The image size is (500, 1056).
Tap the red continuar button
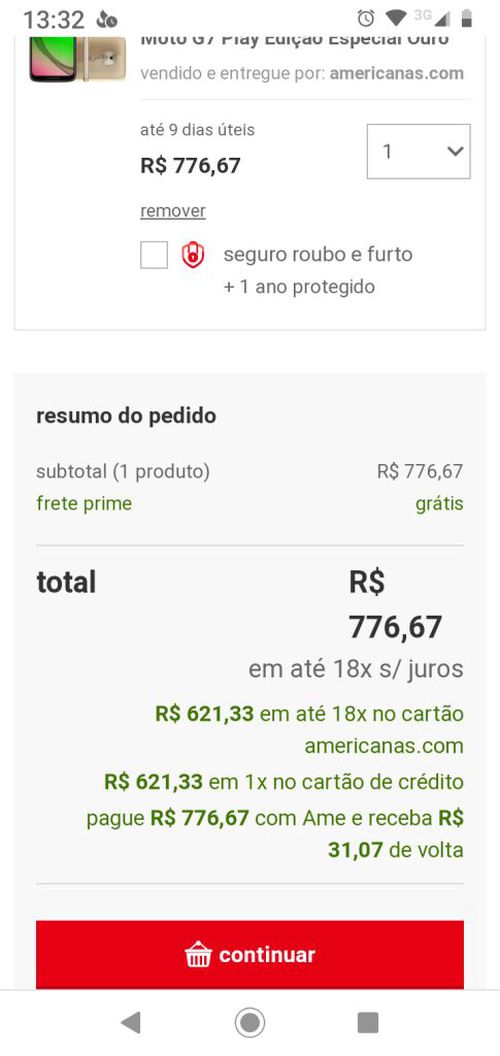pos(250,955)
